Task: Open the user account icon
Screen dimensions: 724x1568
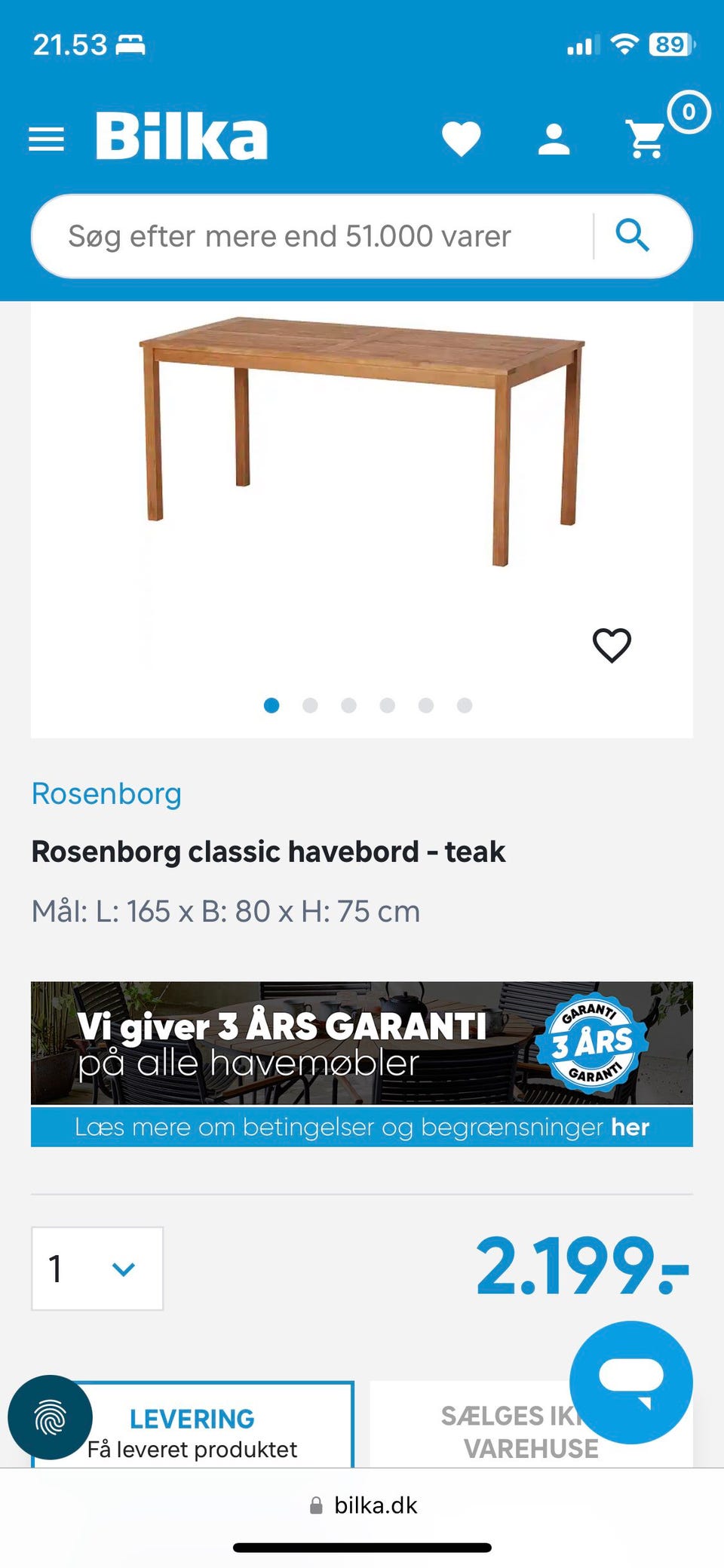Action: coord(554,138)
